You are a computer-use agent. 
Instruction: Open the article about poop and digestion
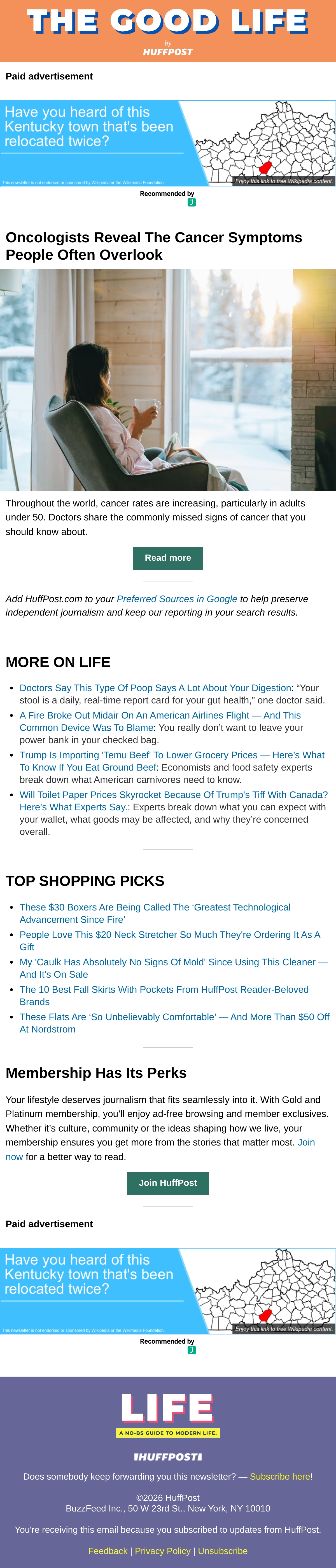coord(155,688)
